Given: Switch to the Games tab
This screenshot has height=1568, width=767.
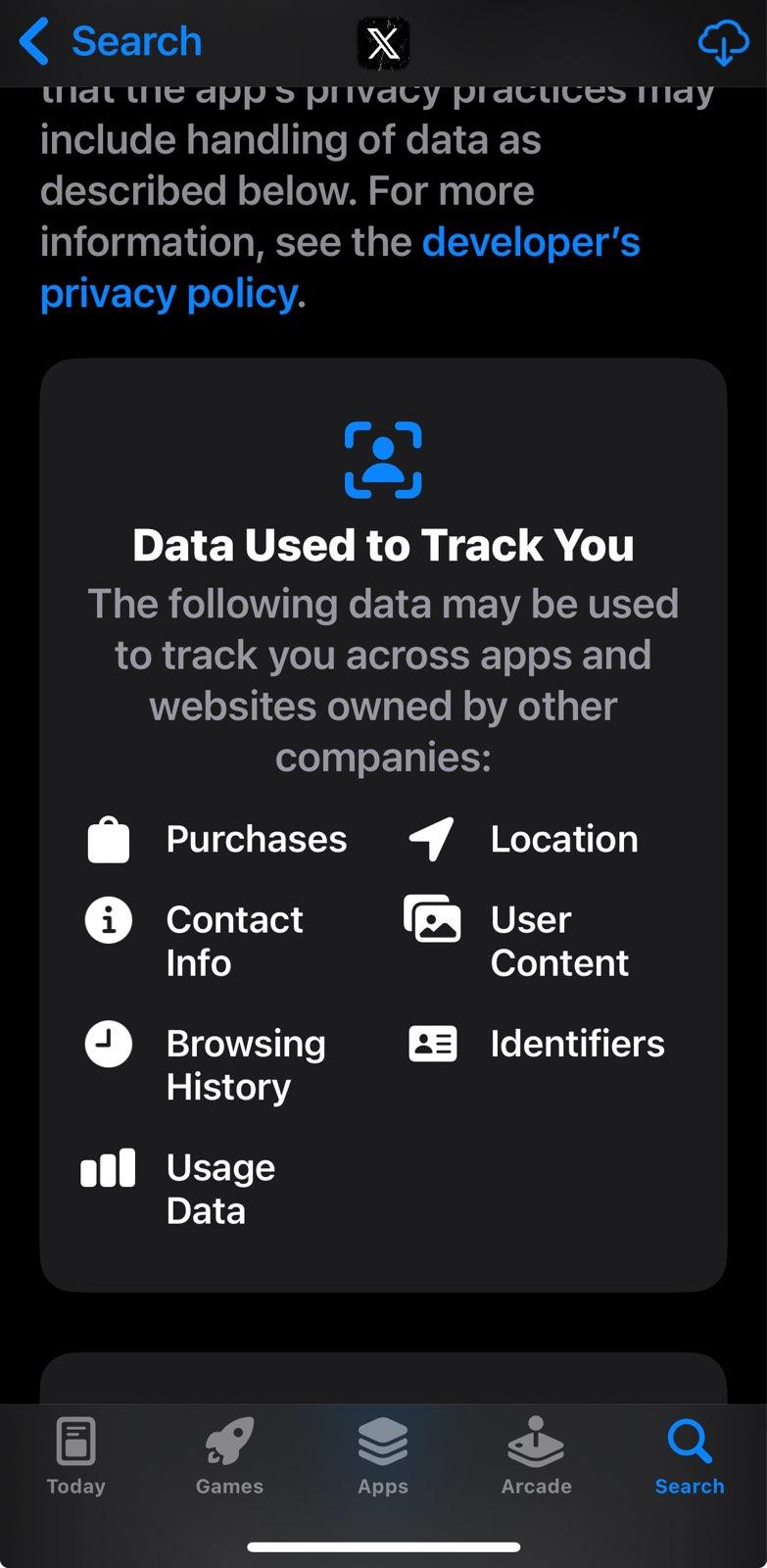Looking at the screenshot, I should pos(229,1455).
